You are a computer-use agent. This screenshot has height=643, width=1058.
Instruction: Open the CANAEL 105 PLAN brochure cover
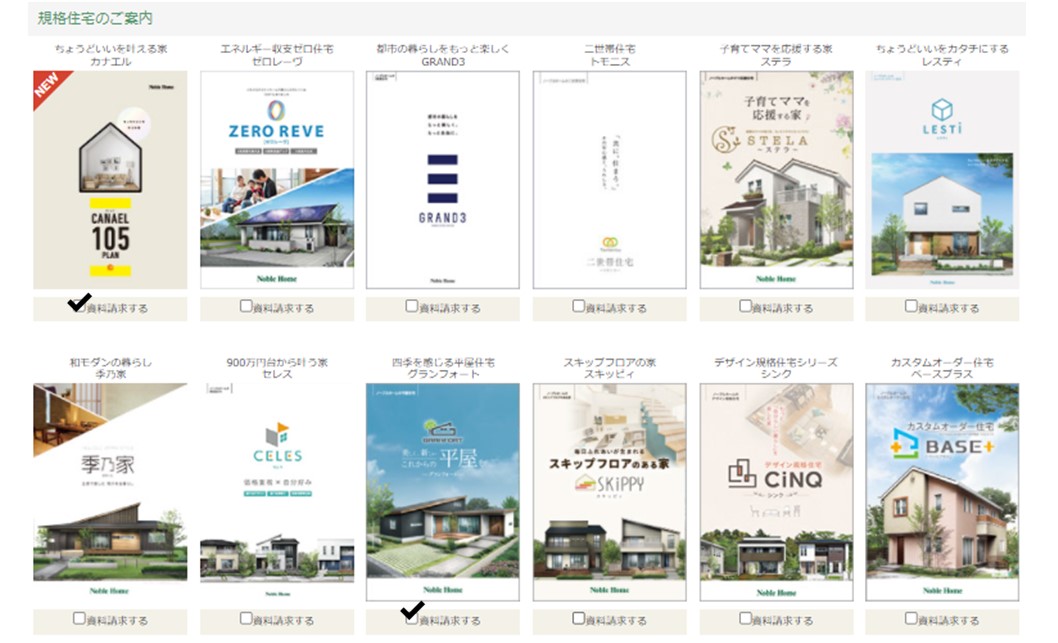[110, 180]
